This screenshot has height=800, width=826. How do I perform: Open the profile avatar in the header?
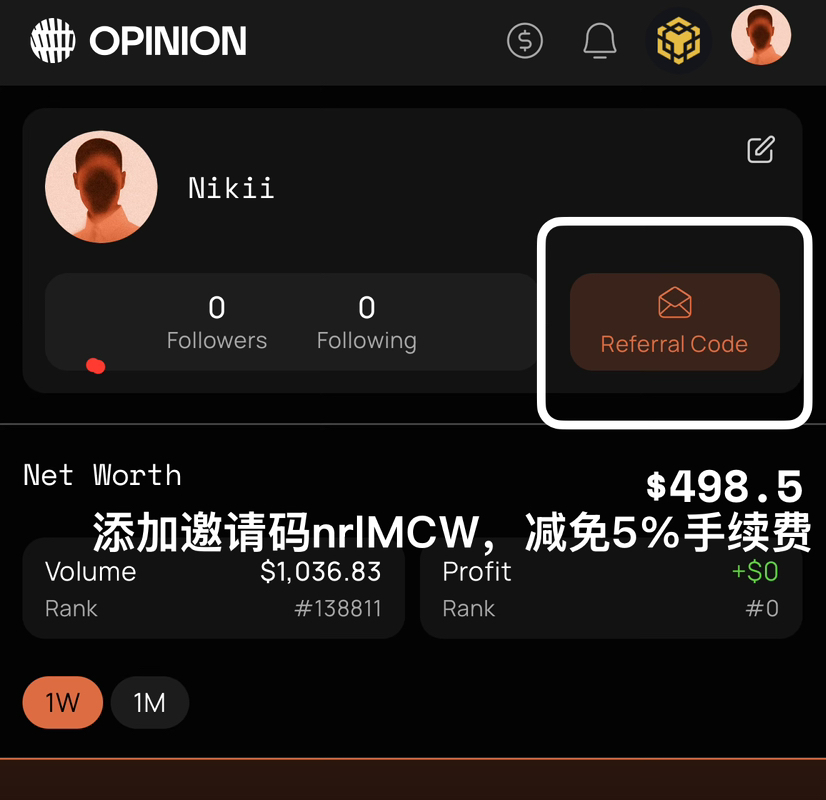[x=761, y=35]
